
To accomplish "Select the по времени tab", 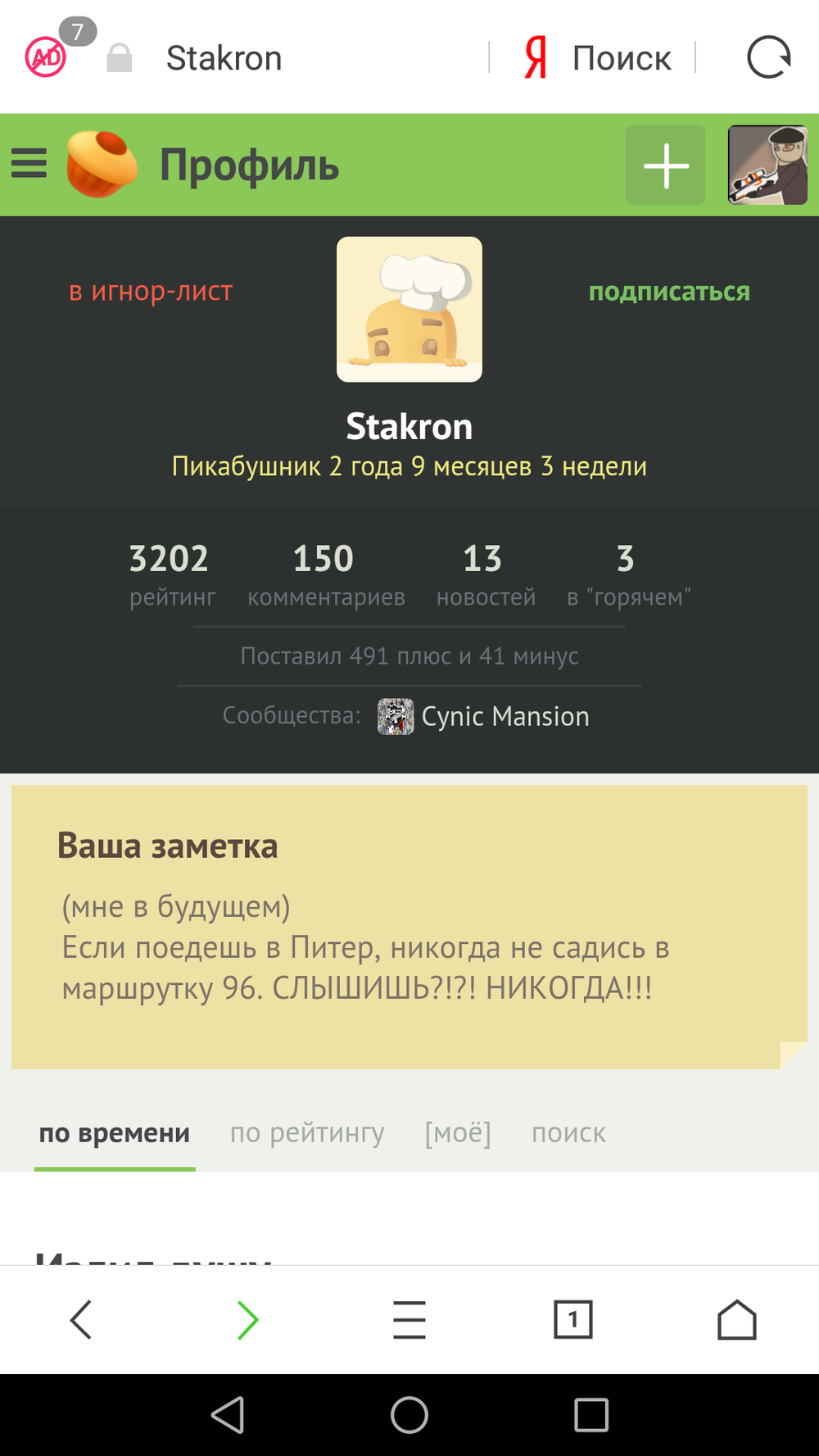I will [115, 1132].
